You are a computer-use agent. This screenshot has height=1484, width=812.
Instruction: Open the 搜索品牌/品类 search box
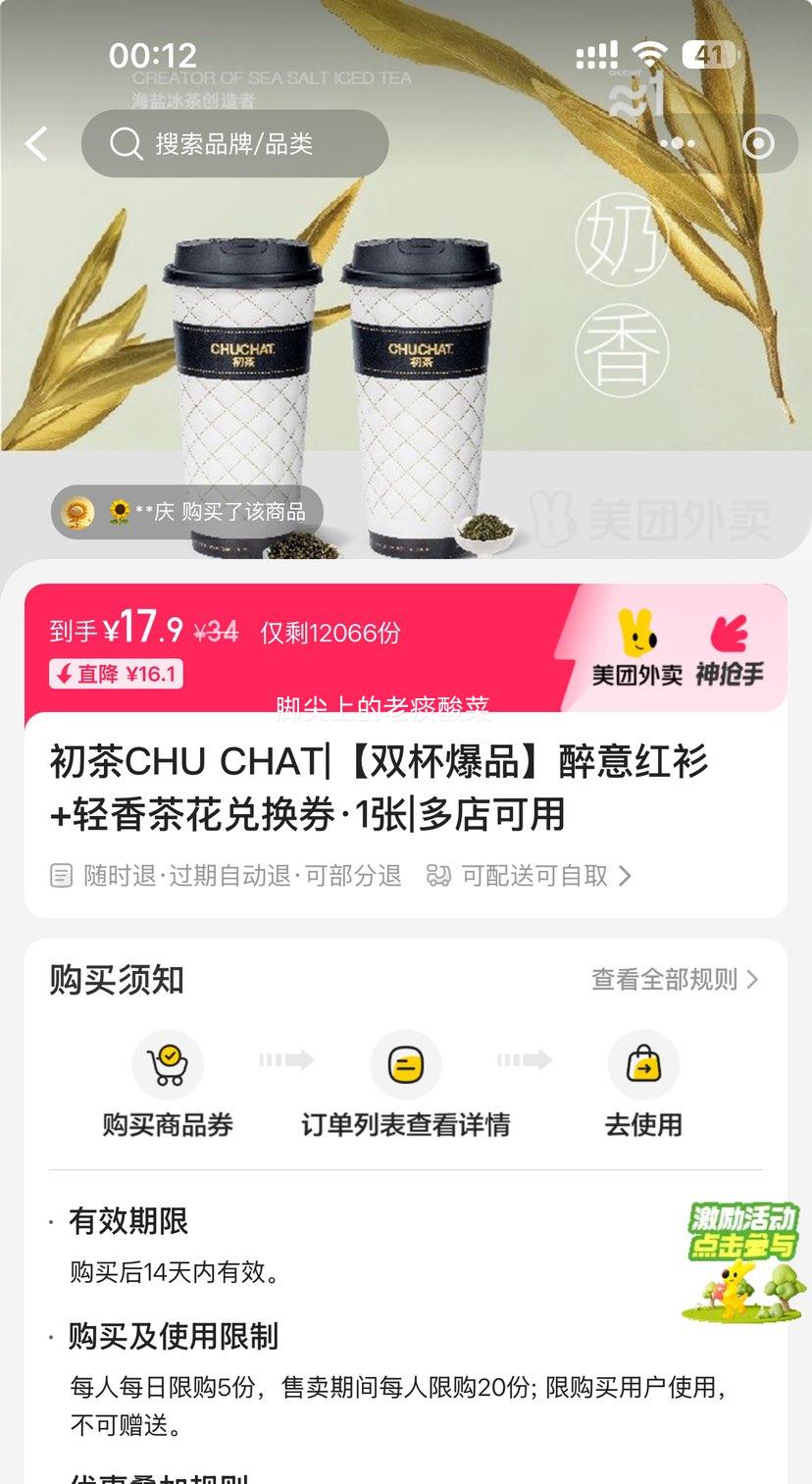coord(234,144)
